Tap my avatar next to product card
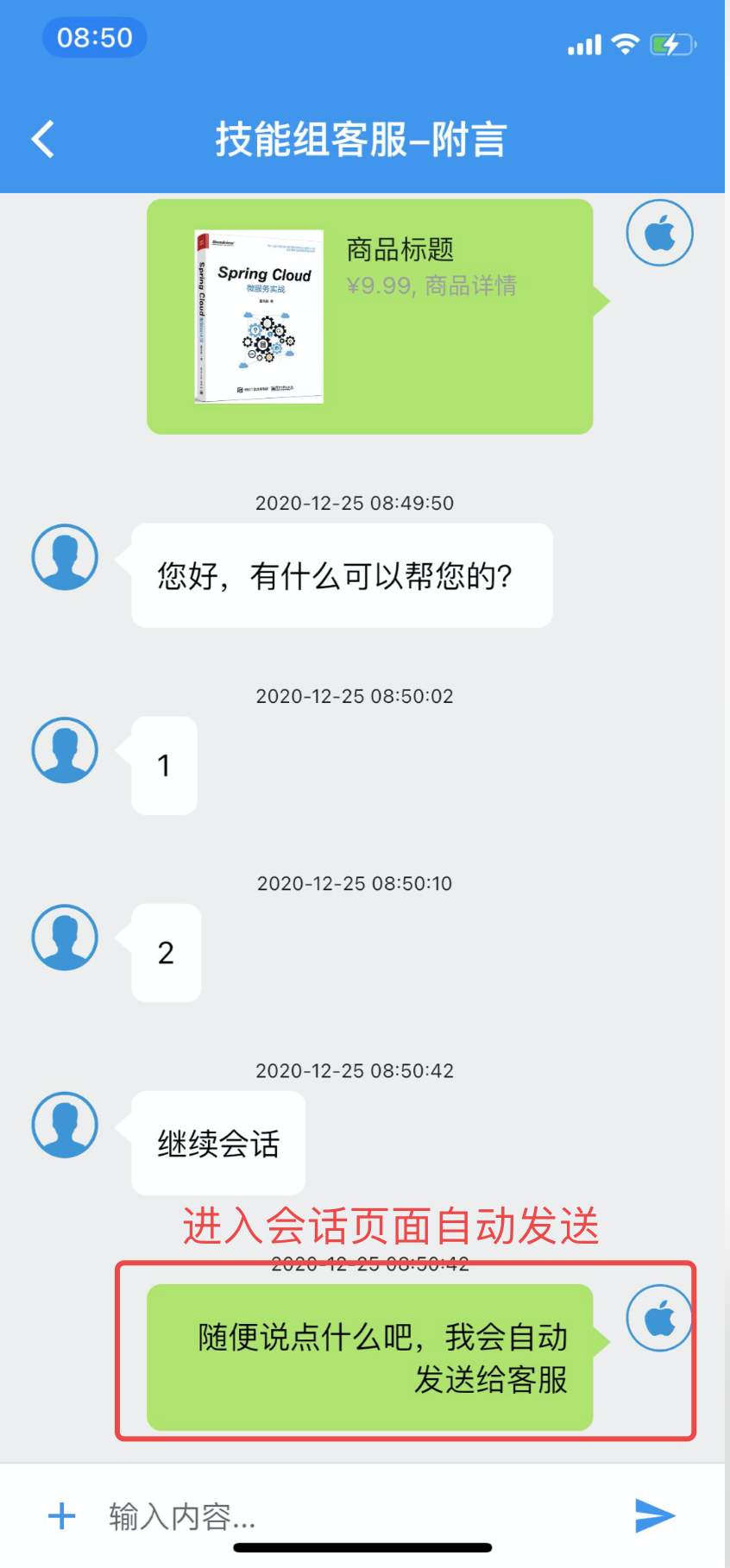730x1568 pixels. (x=659, y=233)
